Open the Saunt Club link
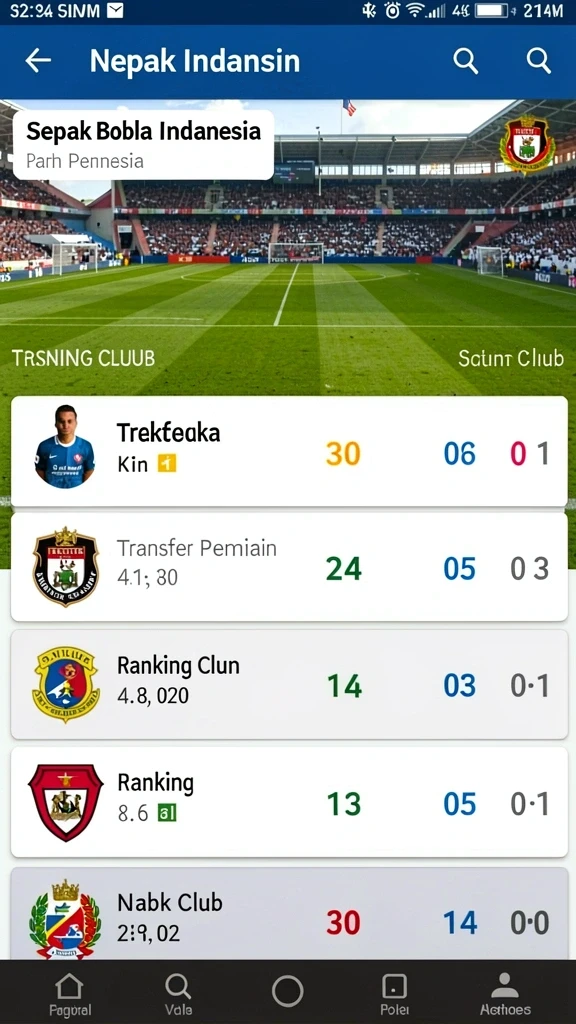This screenshot has width=576, height=1024. (x=511, y=358)
